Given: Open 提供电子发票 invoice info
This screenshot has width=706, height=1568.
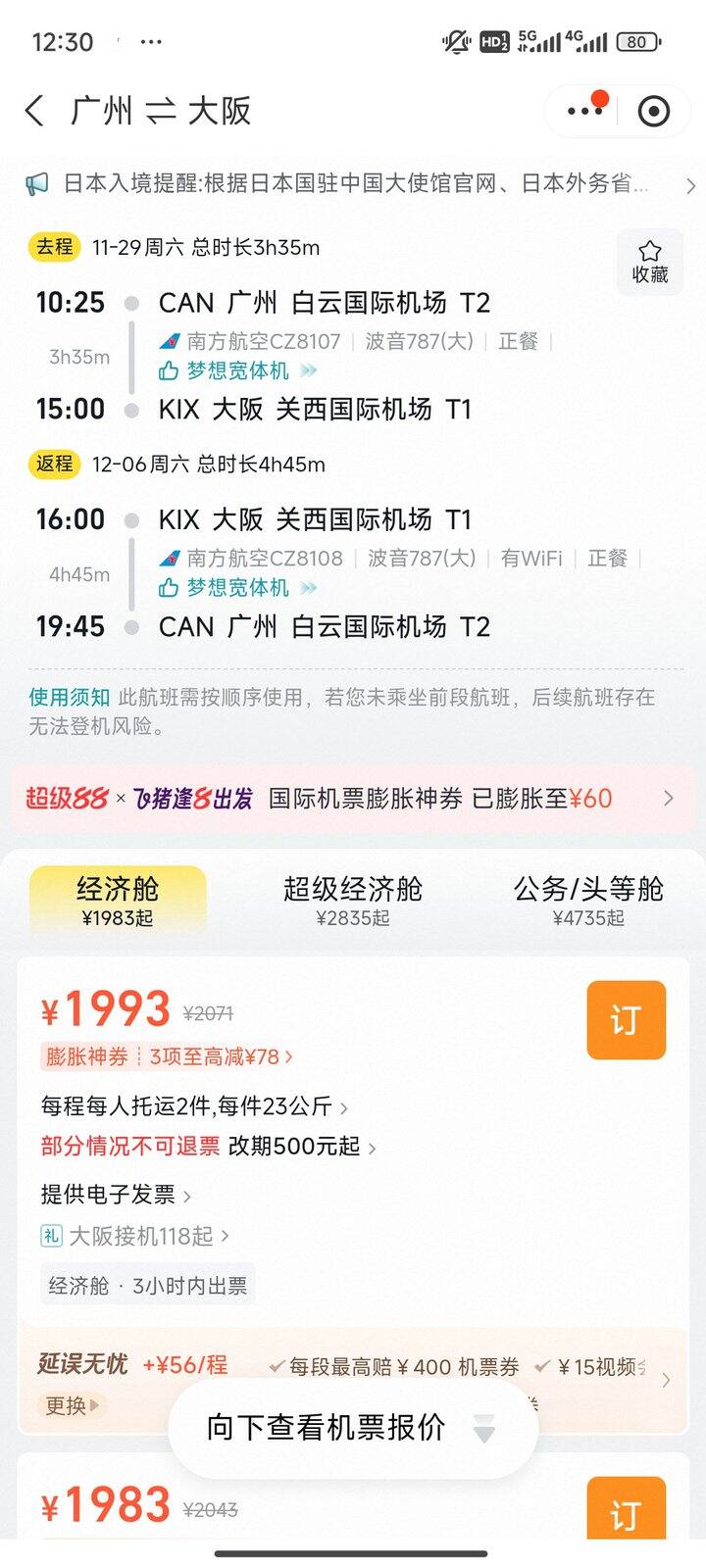Looking at the screenshot, I should (x=116, y=1195).
